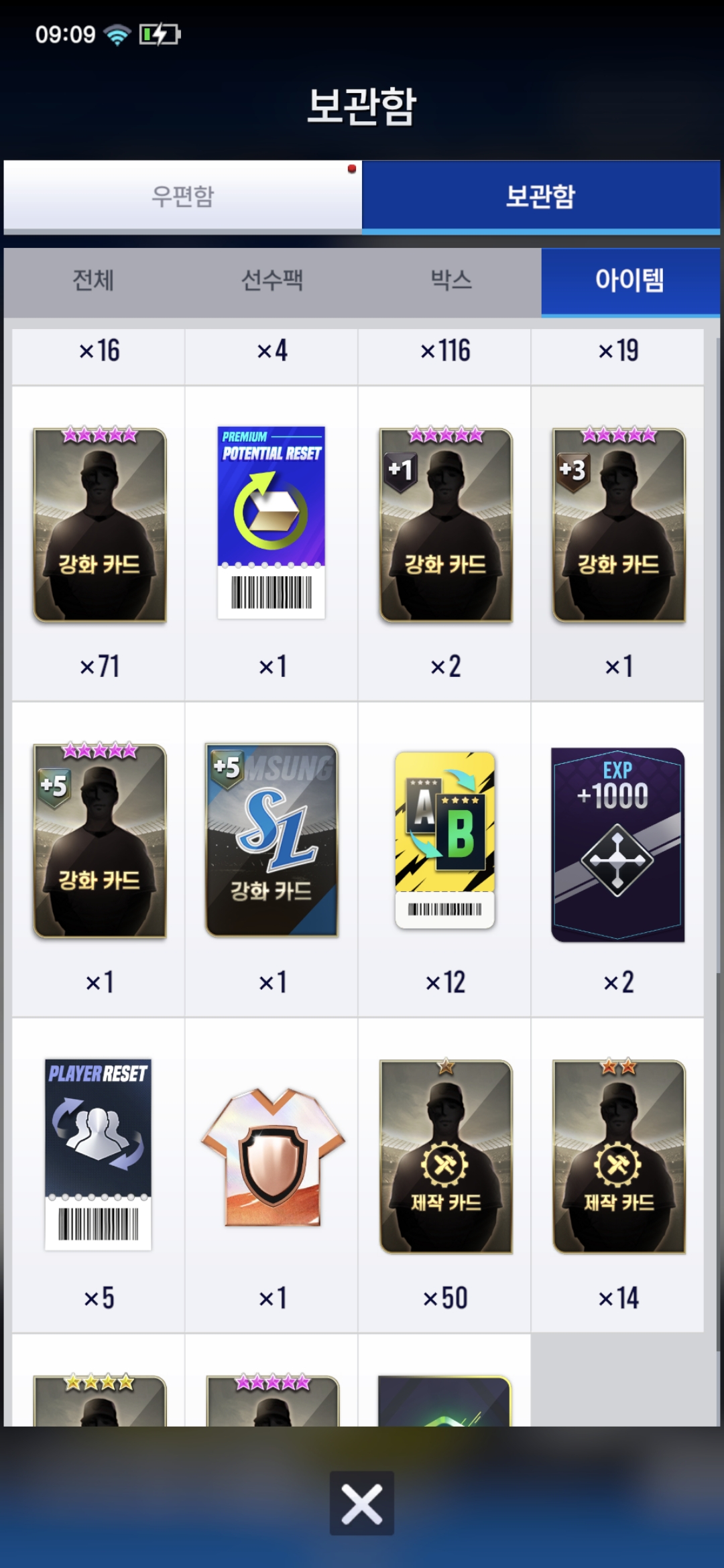724x1568 pixels.
Task: Select the +1 강화 카드 item
Action: coord(445,525)
